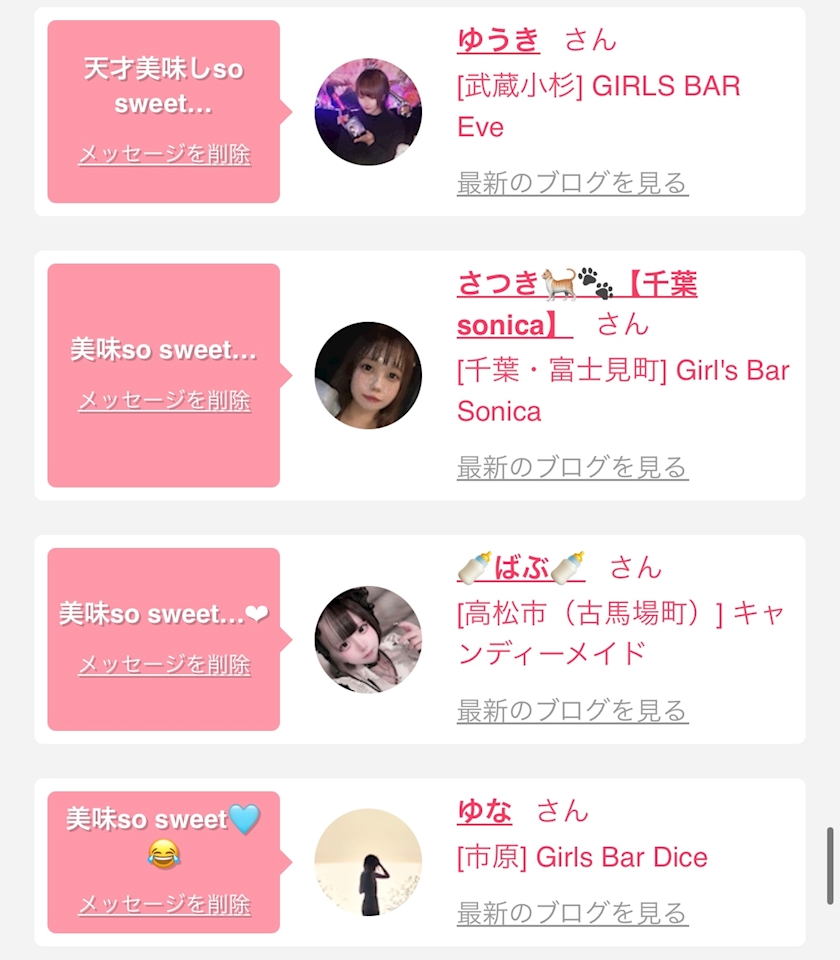Viewport: 840px width, 960px height.
Task: View the latest blog of ゆうき
Action: tap(572, 184)
